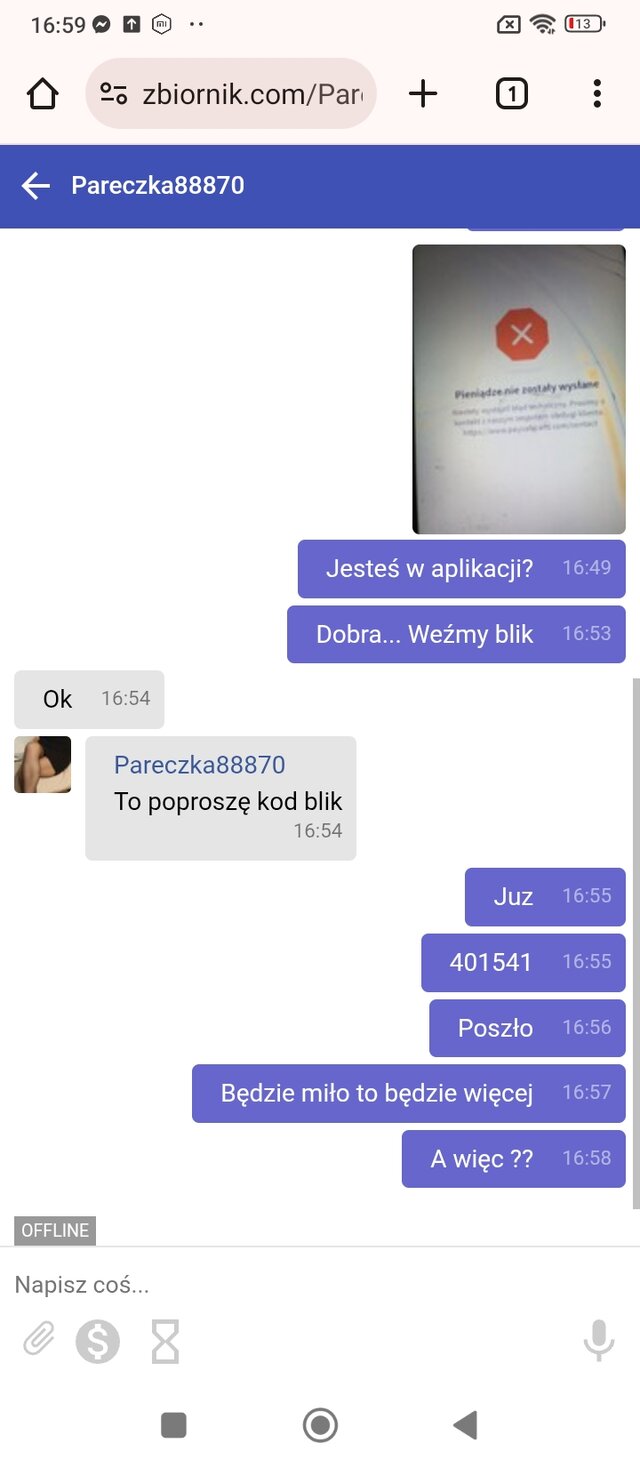Open the sent photo in the chat
The image size is (640, 1467).
(519, 388)
